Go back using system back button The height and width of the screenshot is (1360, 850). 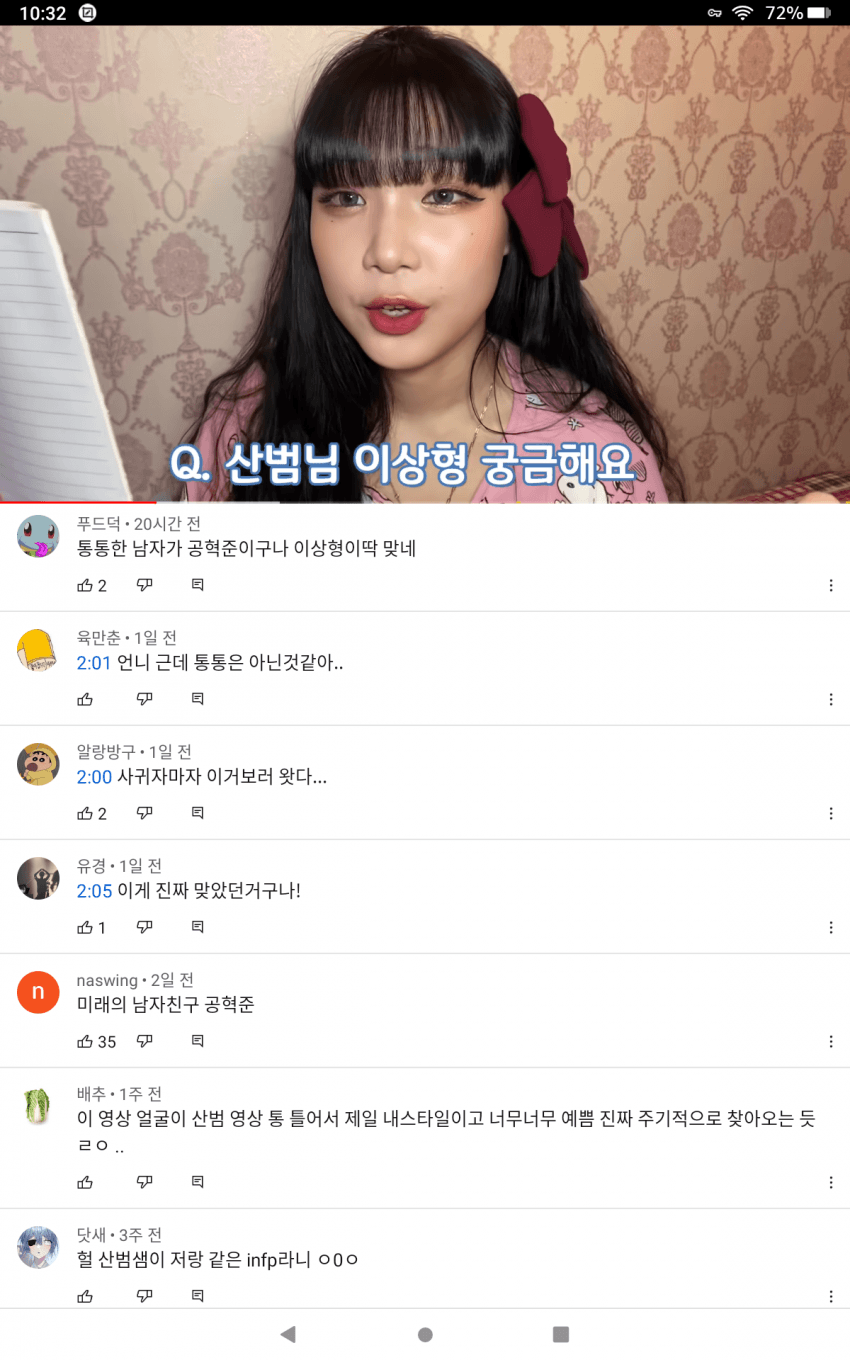click(x=288, y=1334)
